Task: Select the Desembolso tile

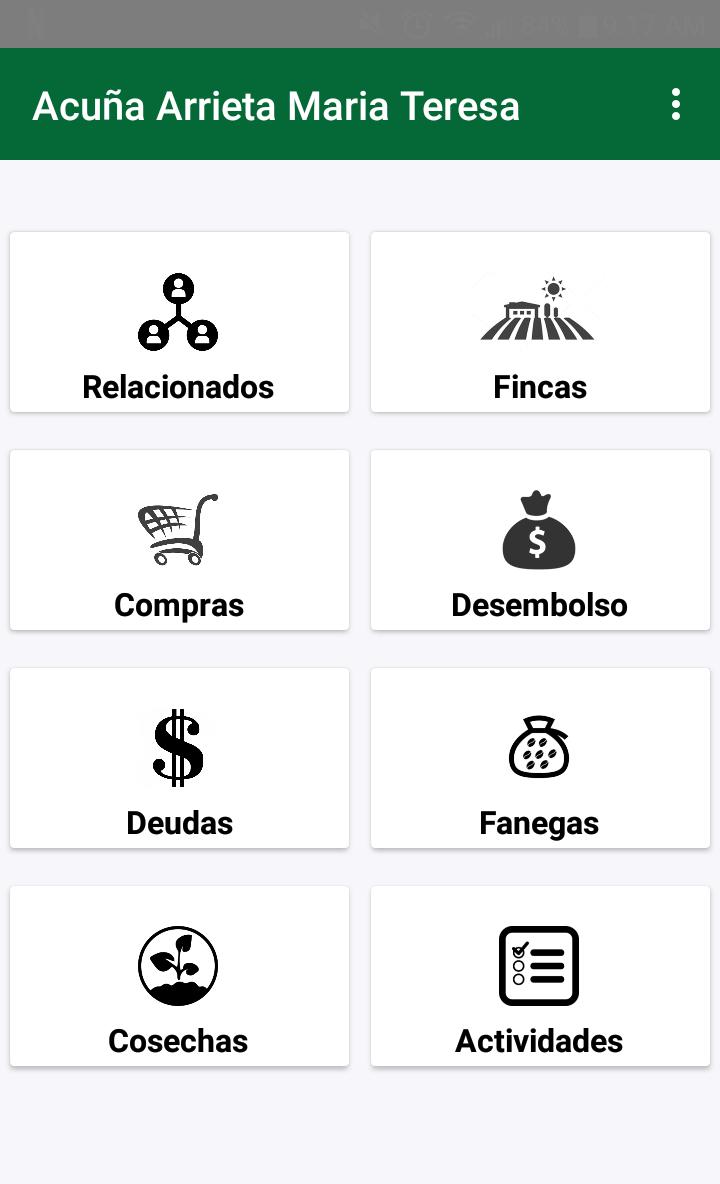Action: [540, 540]
